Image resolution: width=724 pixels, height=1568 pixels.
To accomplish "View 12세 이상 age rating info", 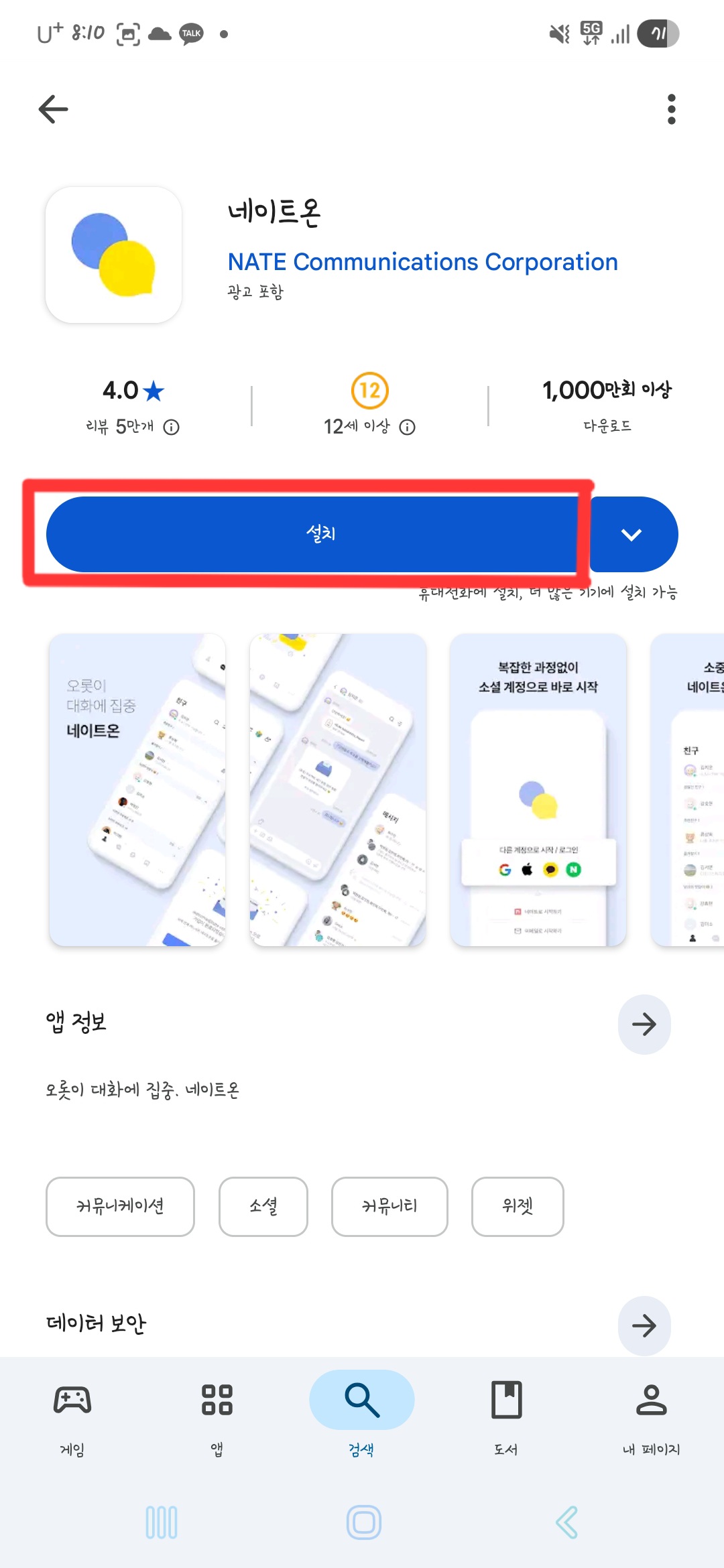I will pyautogui.click(x=408, y=427).
